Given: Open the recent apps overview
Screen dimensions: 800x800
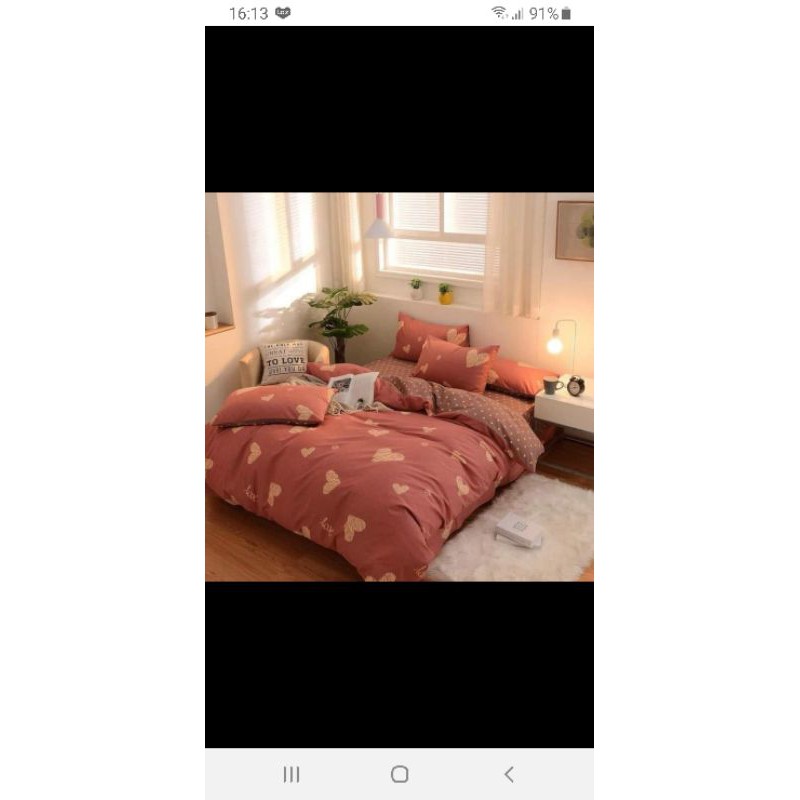Looking at the screenshot, I should [291, 774].
